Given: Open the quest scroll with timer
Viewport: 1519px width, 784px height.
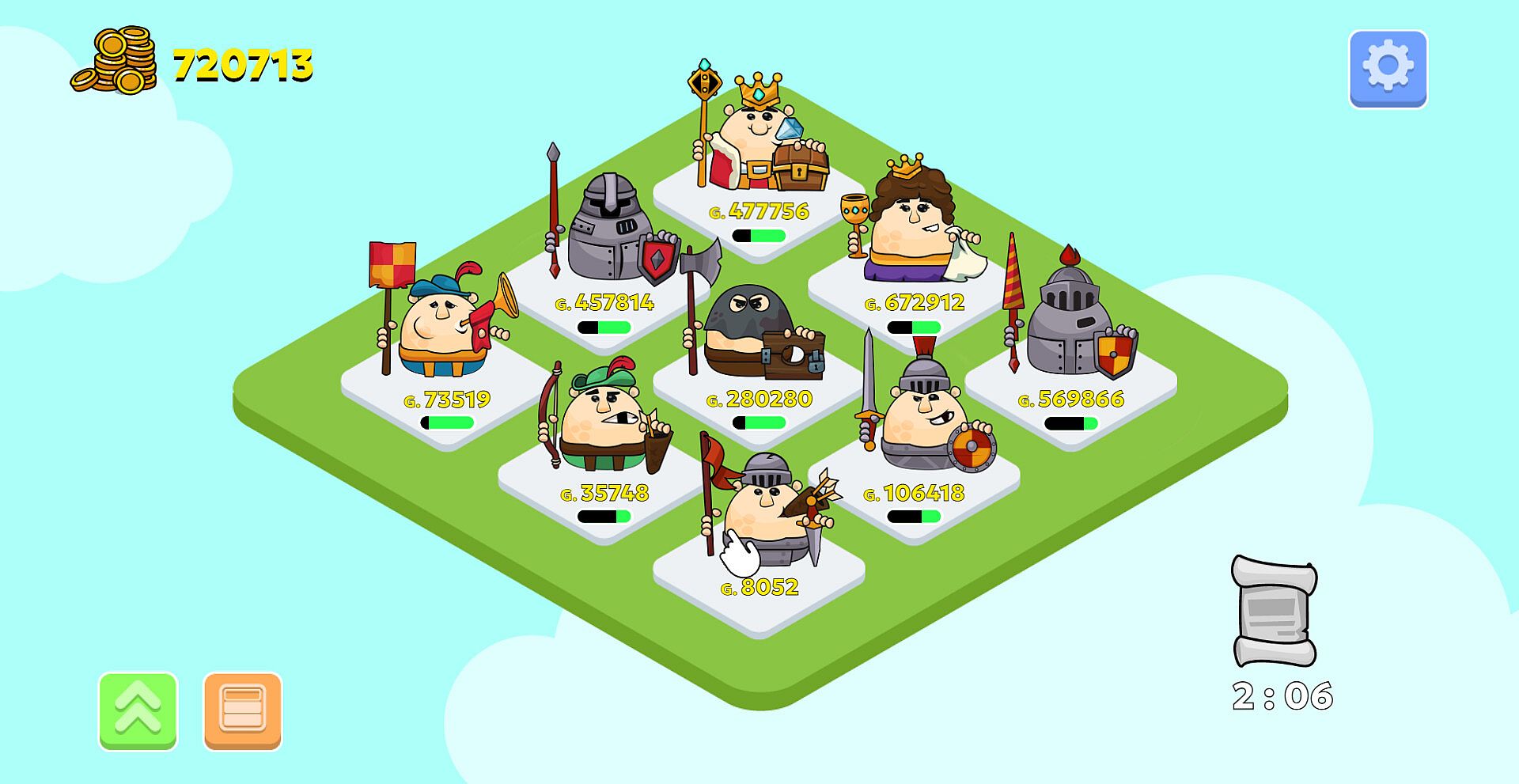Looking at the screenshot, I should coord(1274,611).
